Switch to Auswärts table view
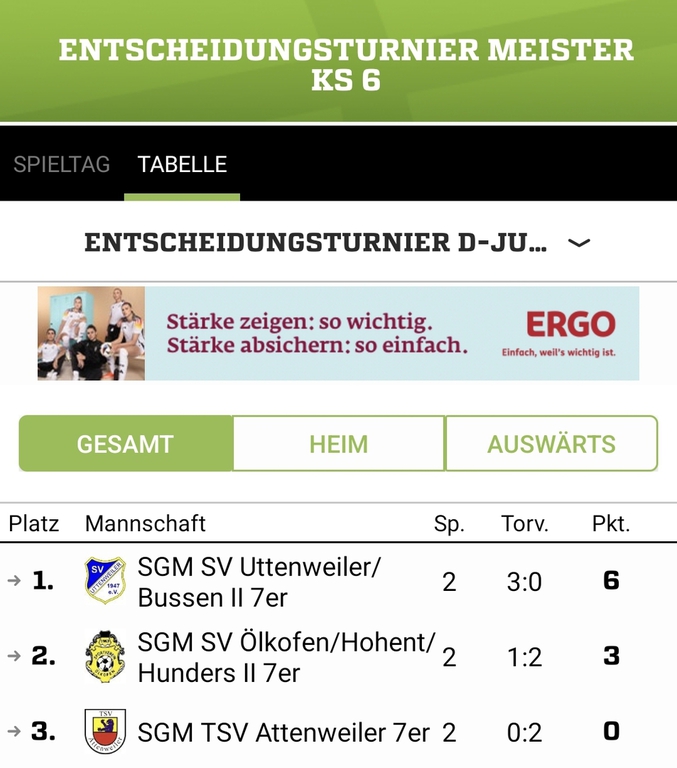 pos(551,444)
